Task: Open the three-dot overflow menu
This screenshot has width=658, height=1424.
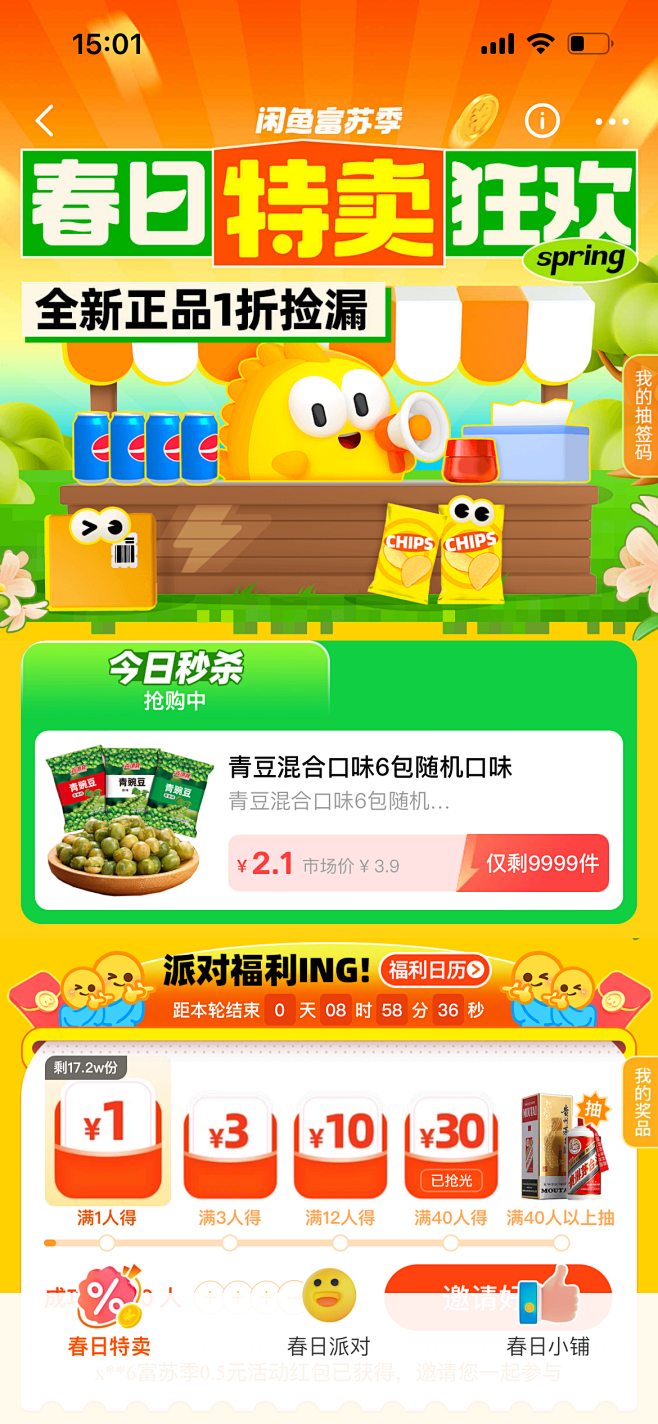Action: click(612, 121)
